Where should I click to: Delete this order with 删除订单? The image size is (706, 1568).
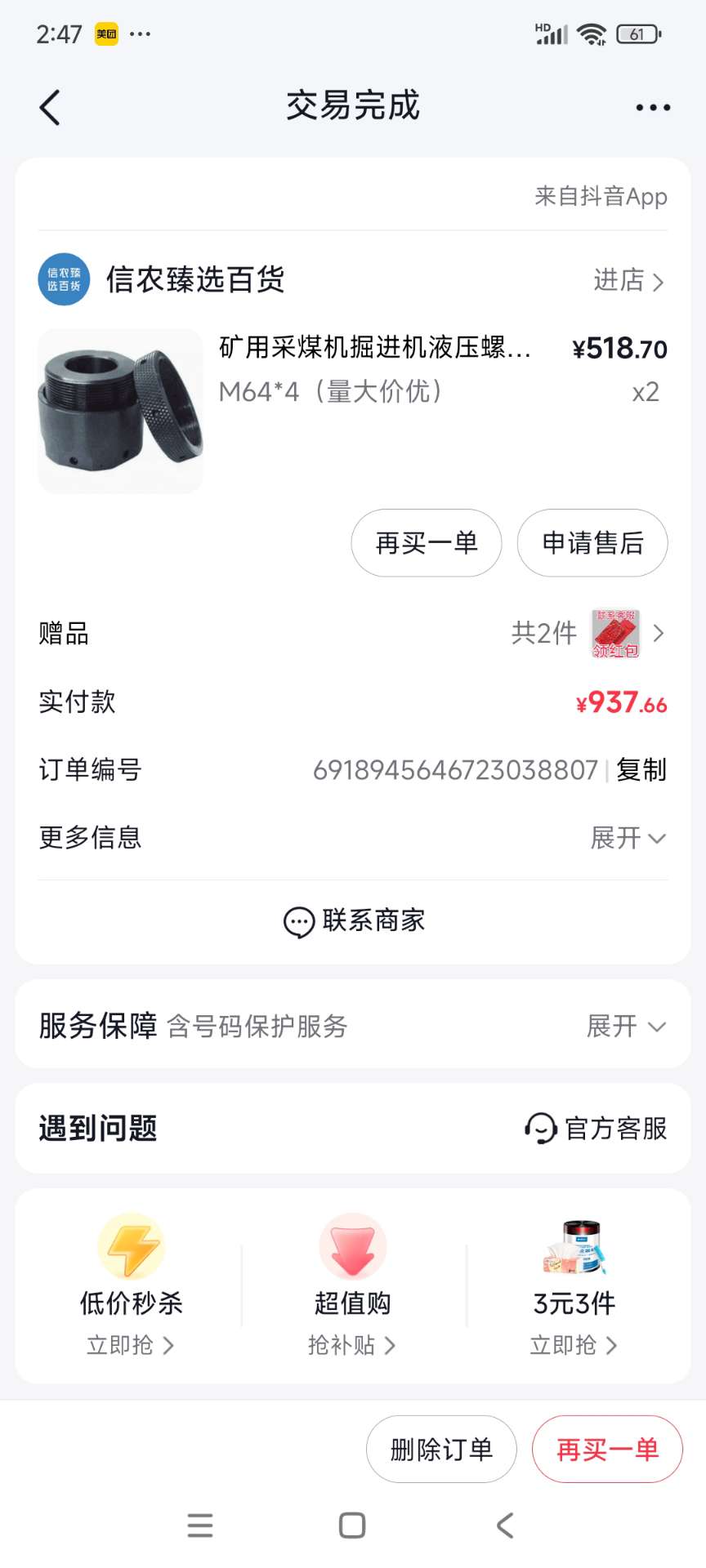[441, 1450]
